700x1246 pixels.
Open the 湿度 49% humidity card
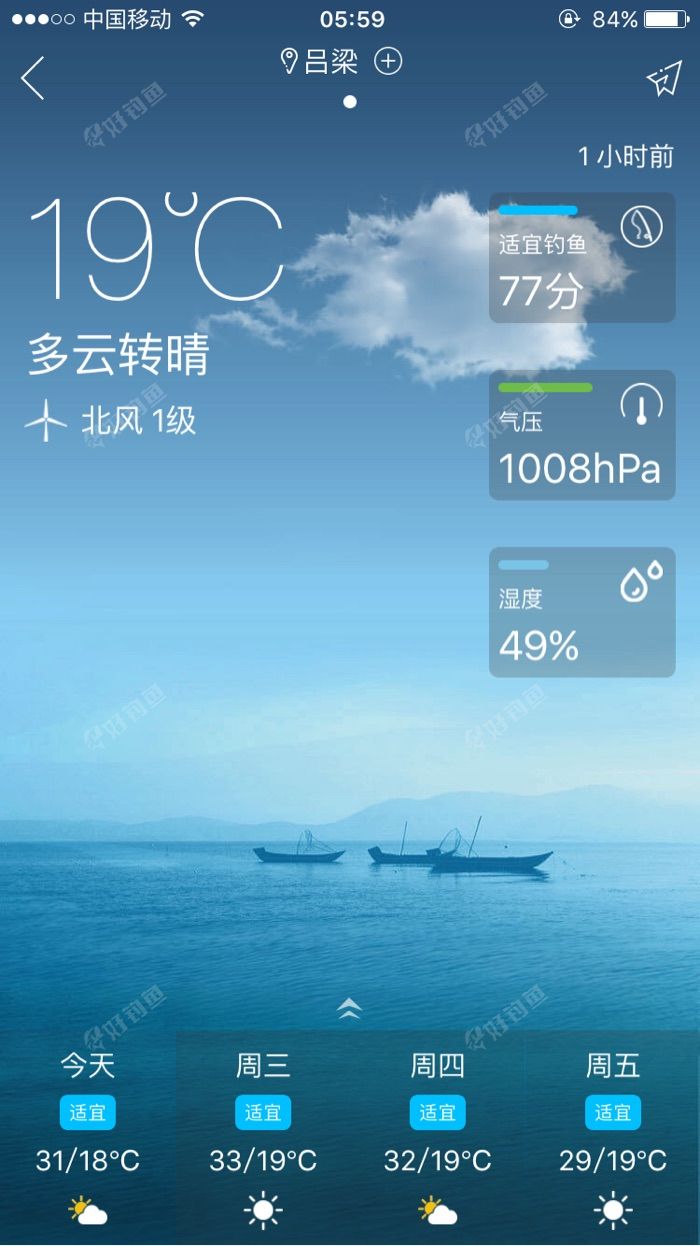point(582,612)
